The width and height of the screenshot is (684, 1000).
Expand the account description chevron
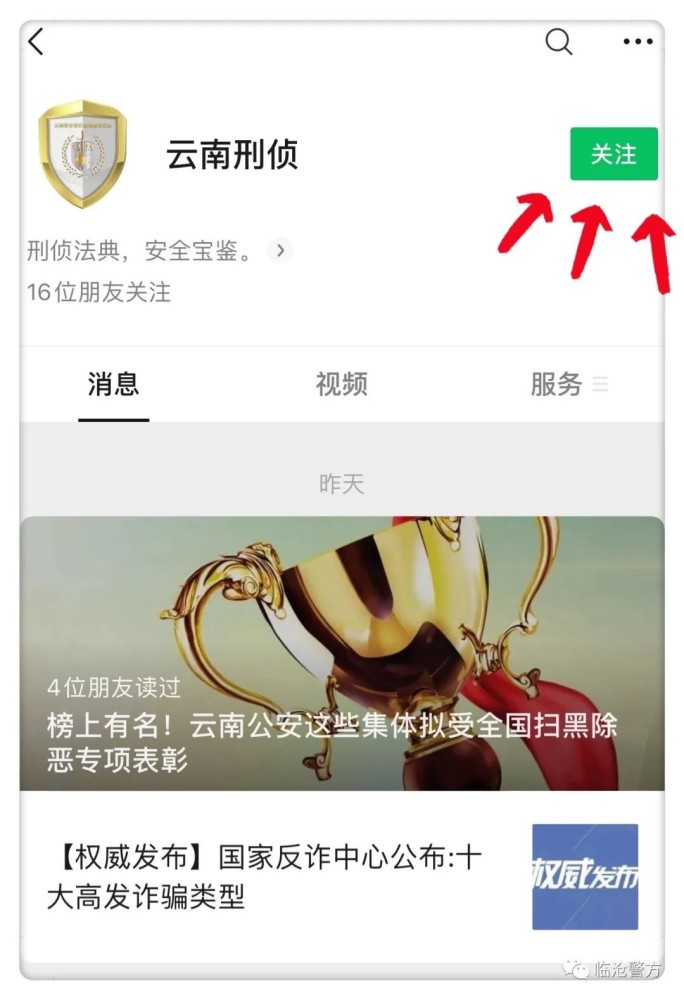click(x=280, y=250)
